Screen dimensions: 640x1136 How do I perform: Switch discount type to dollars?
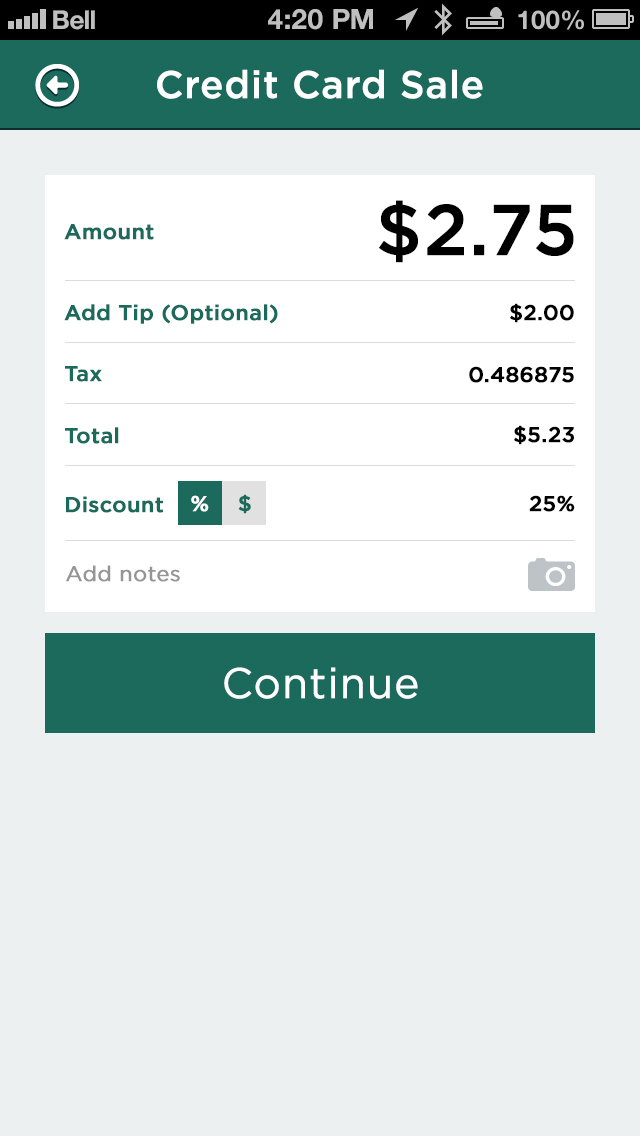(244, 504)
